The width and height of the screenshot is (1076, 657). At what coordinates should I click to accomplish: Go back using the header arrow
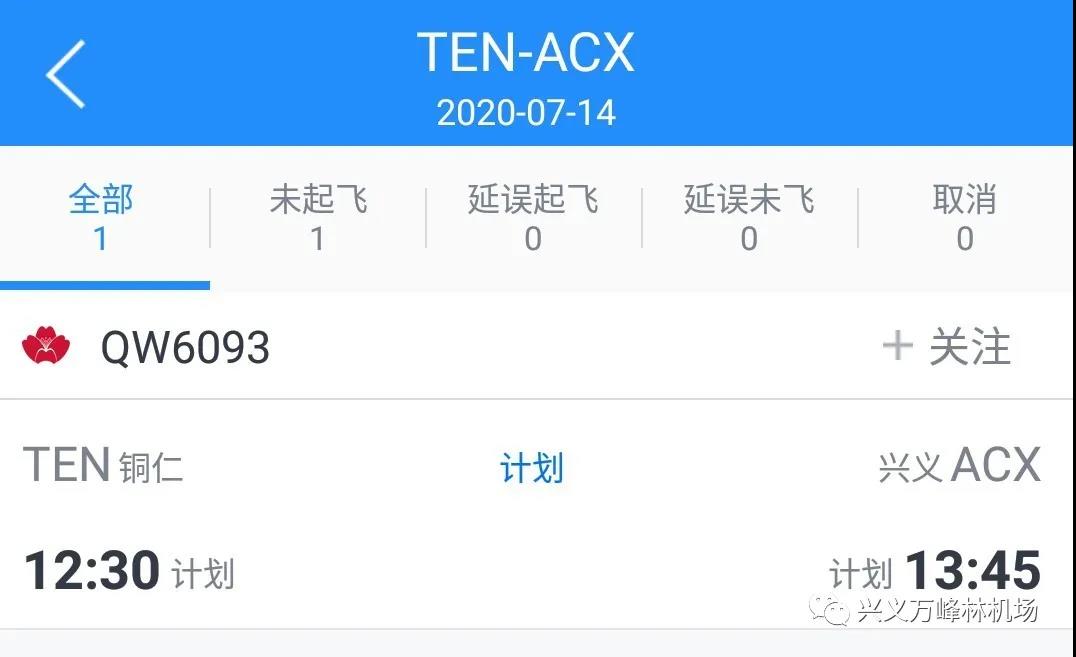tap(66, 74)
